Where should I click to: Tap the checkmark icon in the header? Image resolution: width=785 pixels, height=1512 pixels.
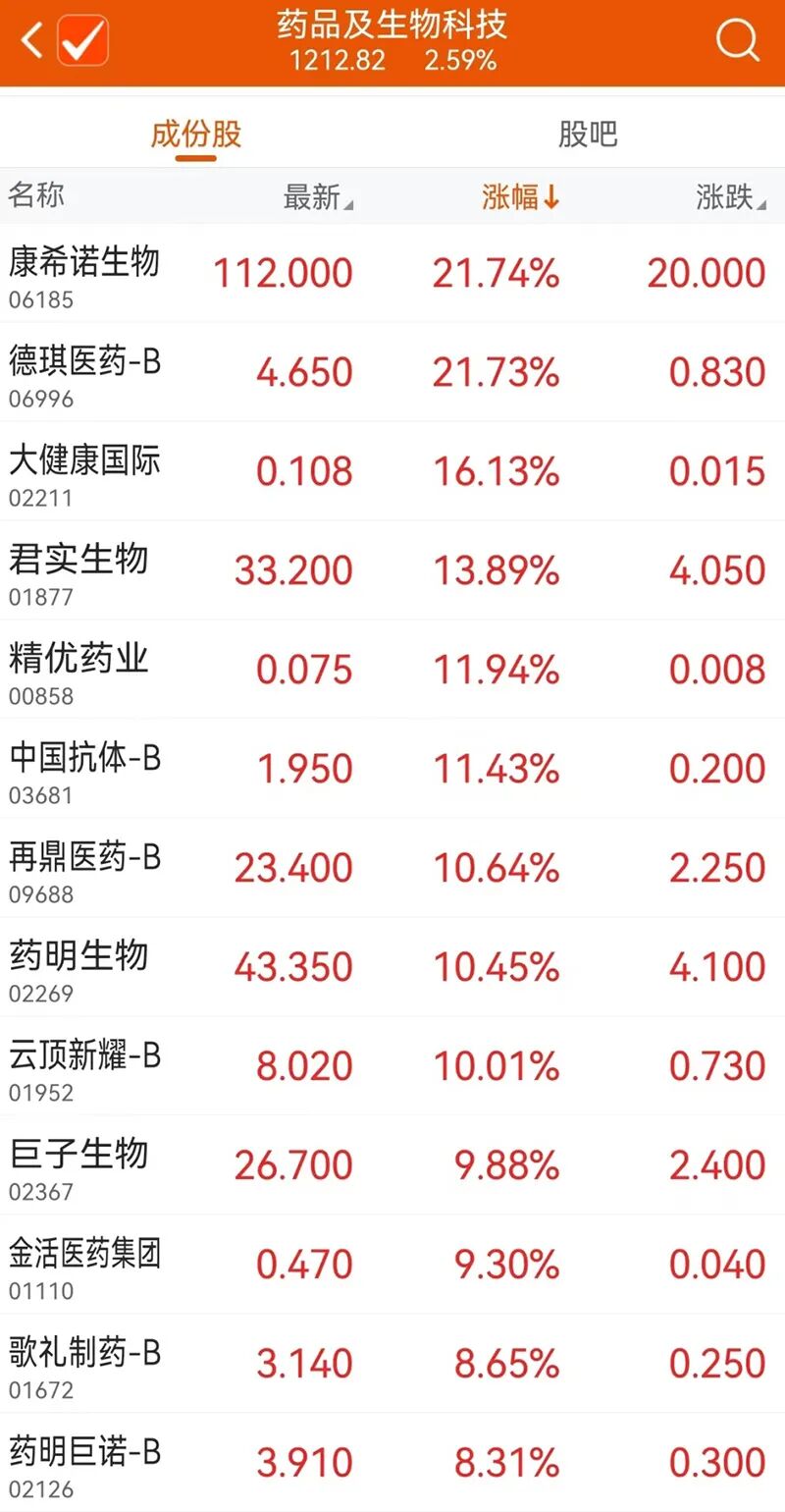pyautogui.click(x=82, y=41)
